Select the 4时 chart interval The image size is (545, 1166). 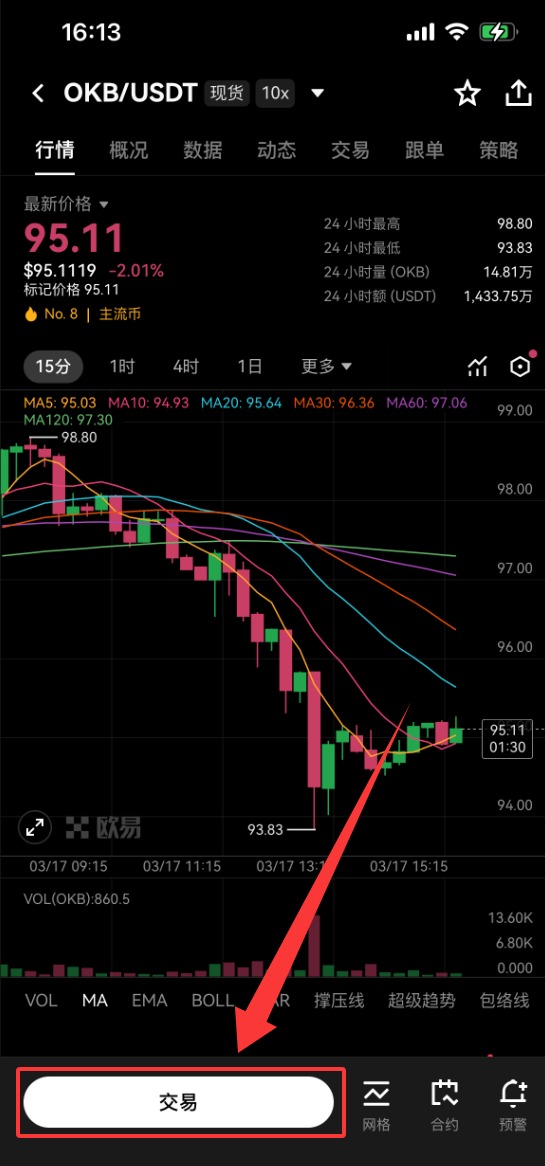click(186, 366)
